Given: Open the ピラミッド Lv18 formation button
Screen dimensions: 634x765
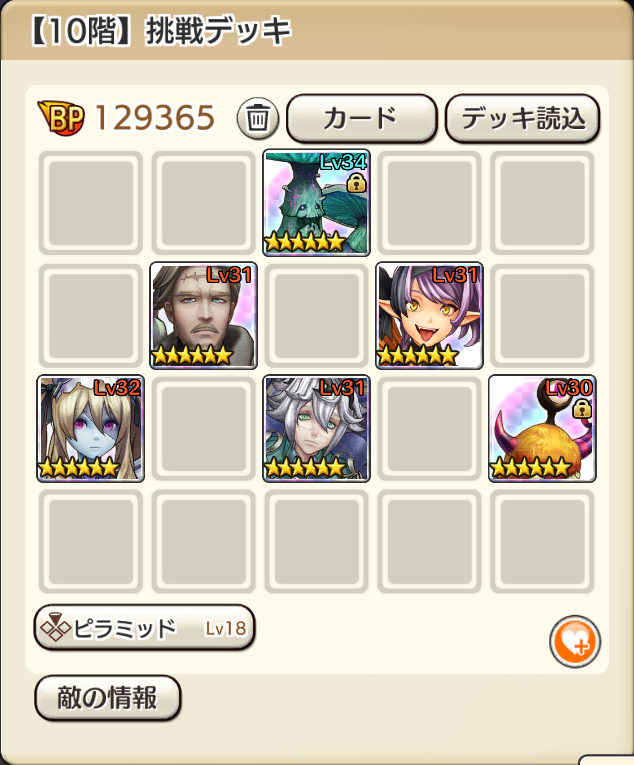Looking at the screenshot, I should [144, 628].
